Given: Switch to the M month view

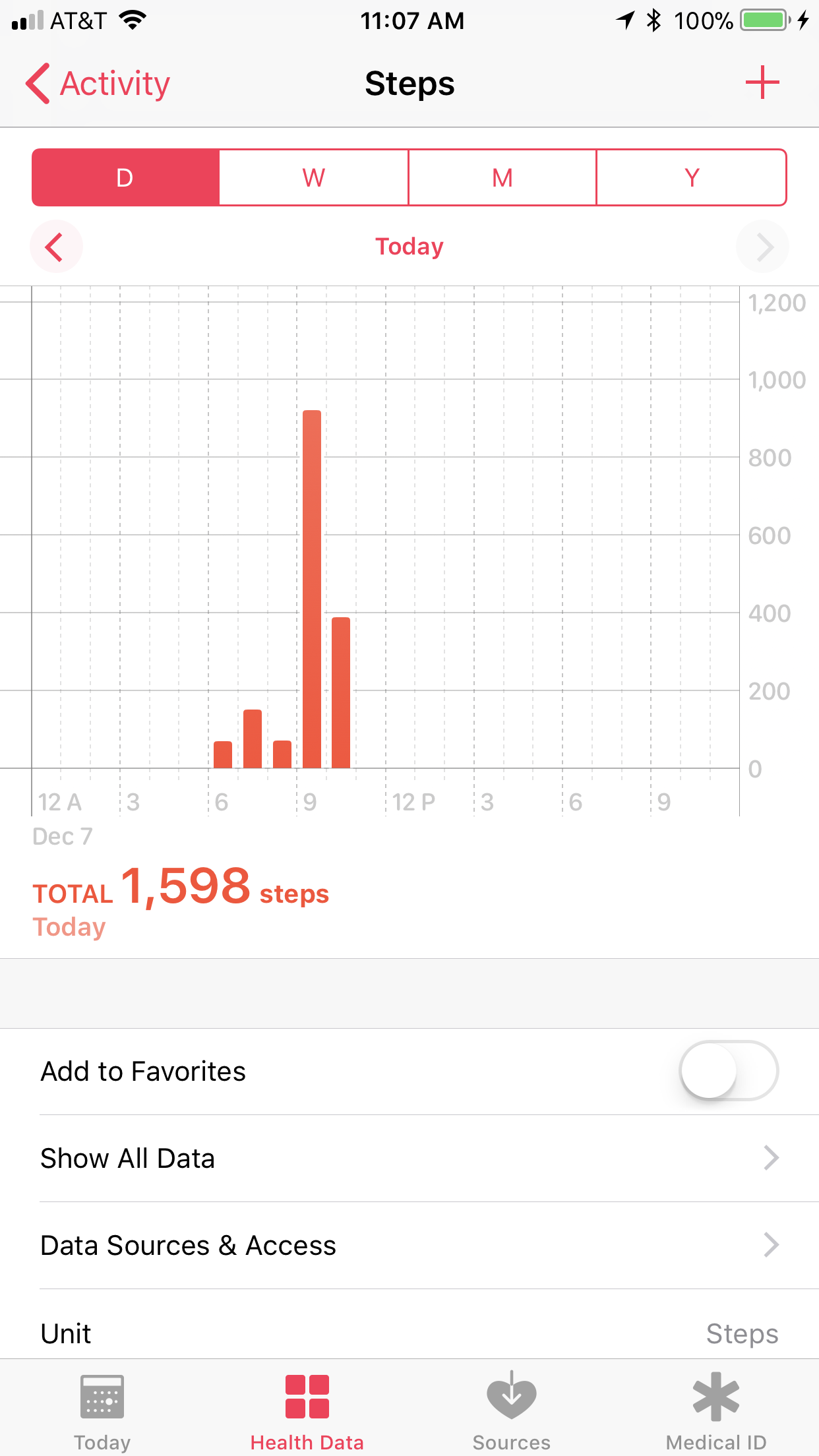Looking at the screenshot, I should point(502,177).
